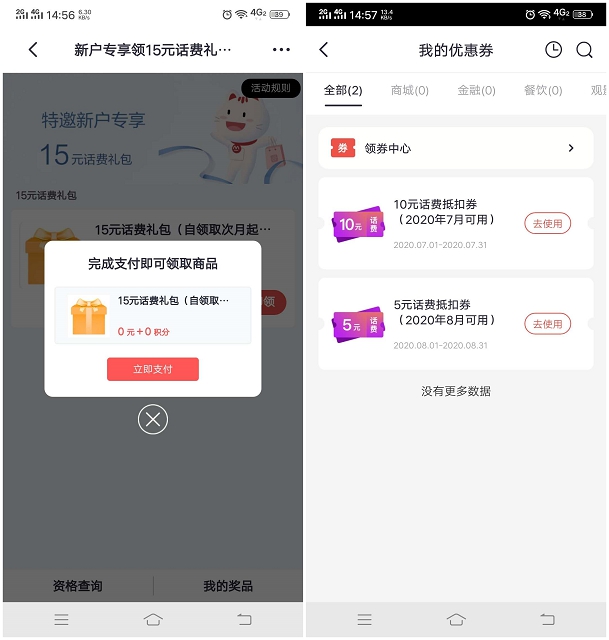Screen dimensions: 609x640
Task: Tap 去使用 on 5元话费抵扣券
Action: coord(548,324)
